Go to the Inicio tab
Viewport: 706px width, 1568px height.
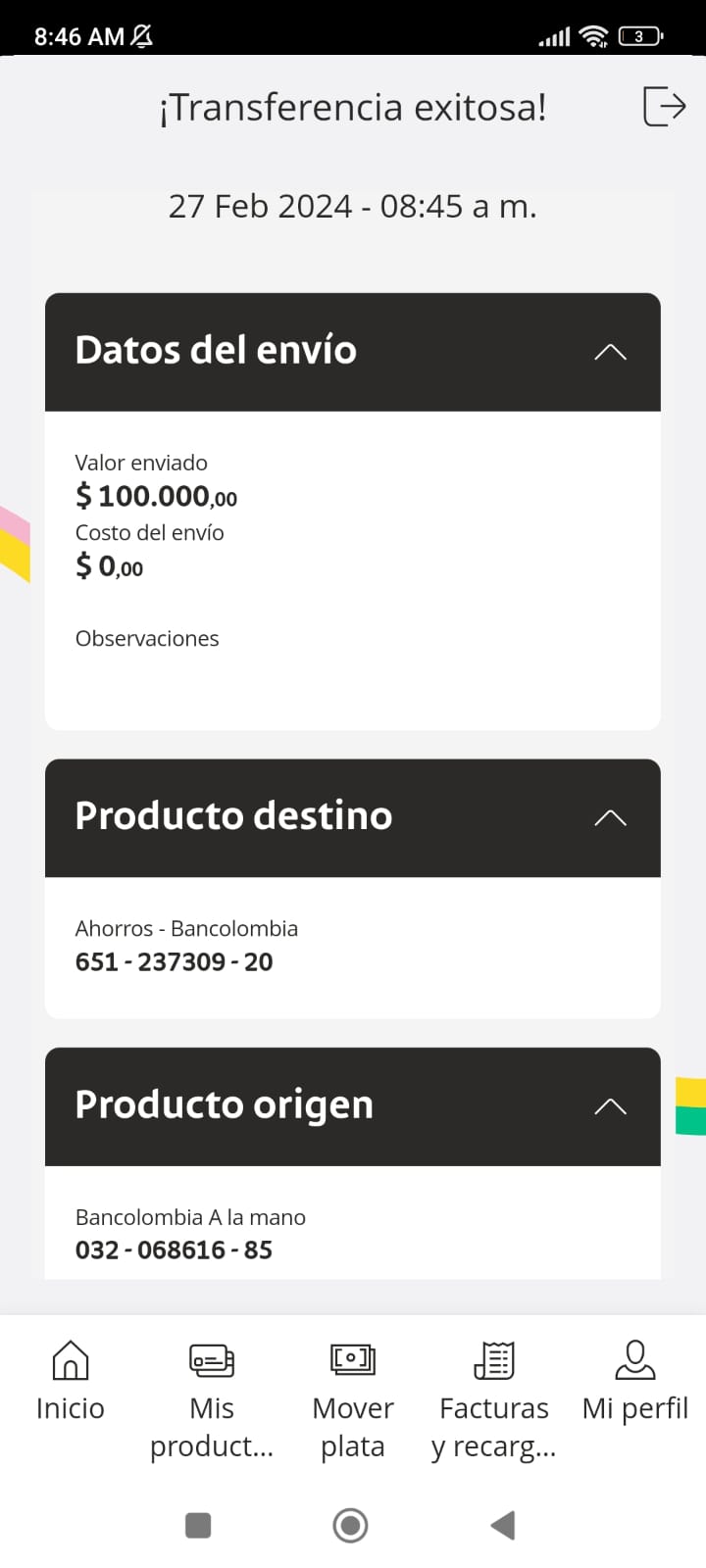(x=71, y=1382)
